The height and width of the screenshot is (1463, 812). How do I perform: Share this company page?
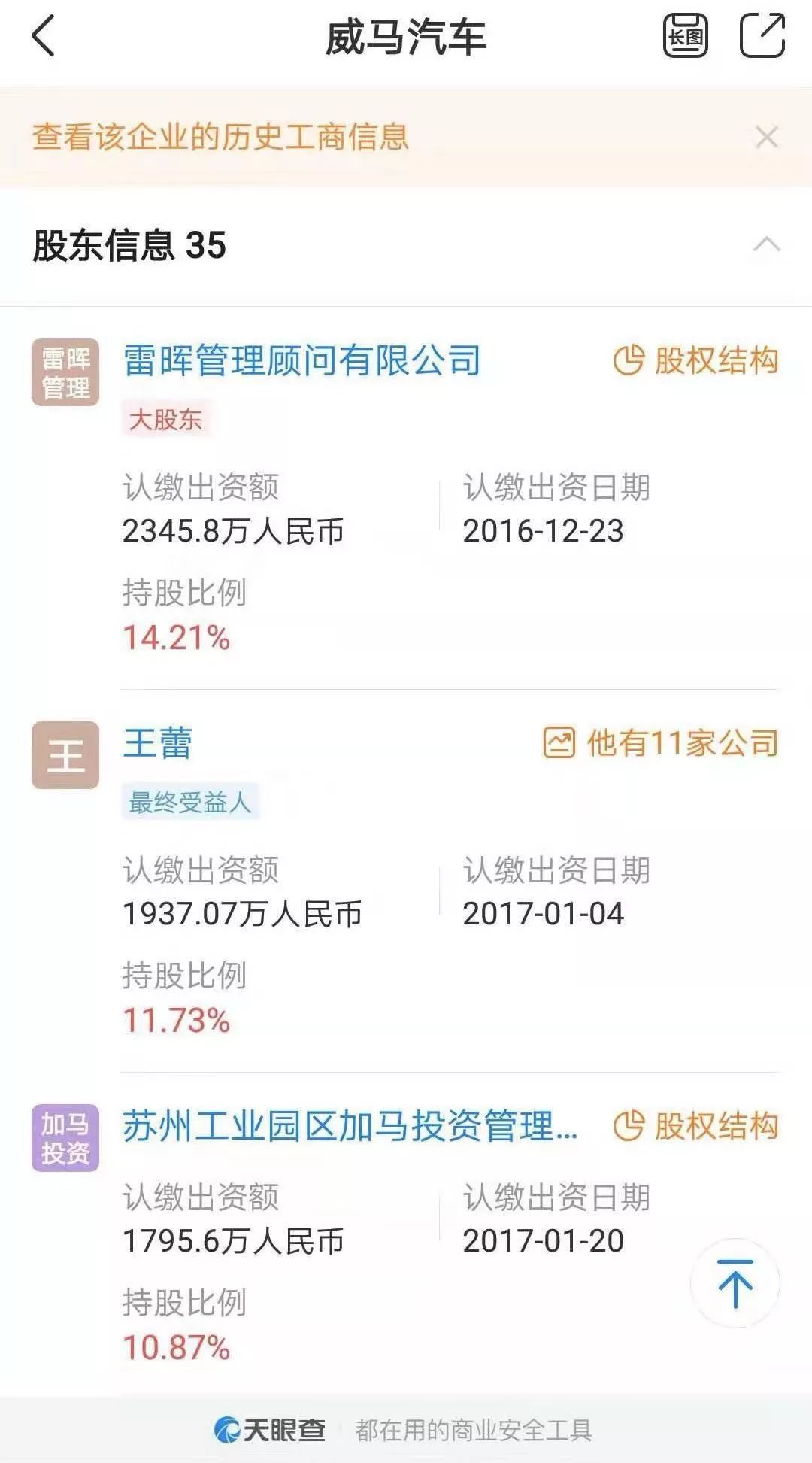[x=762, y=36]
